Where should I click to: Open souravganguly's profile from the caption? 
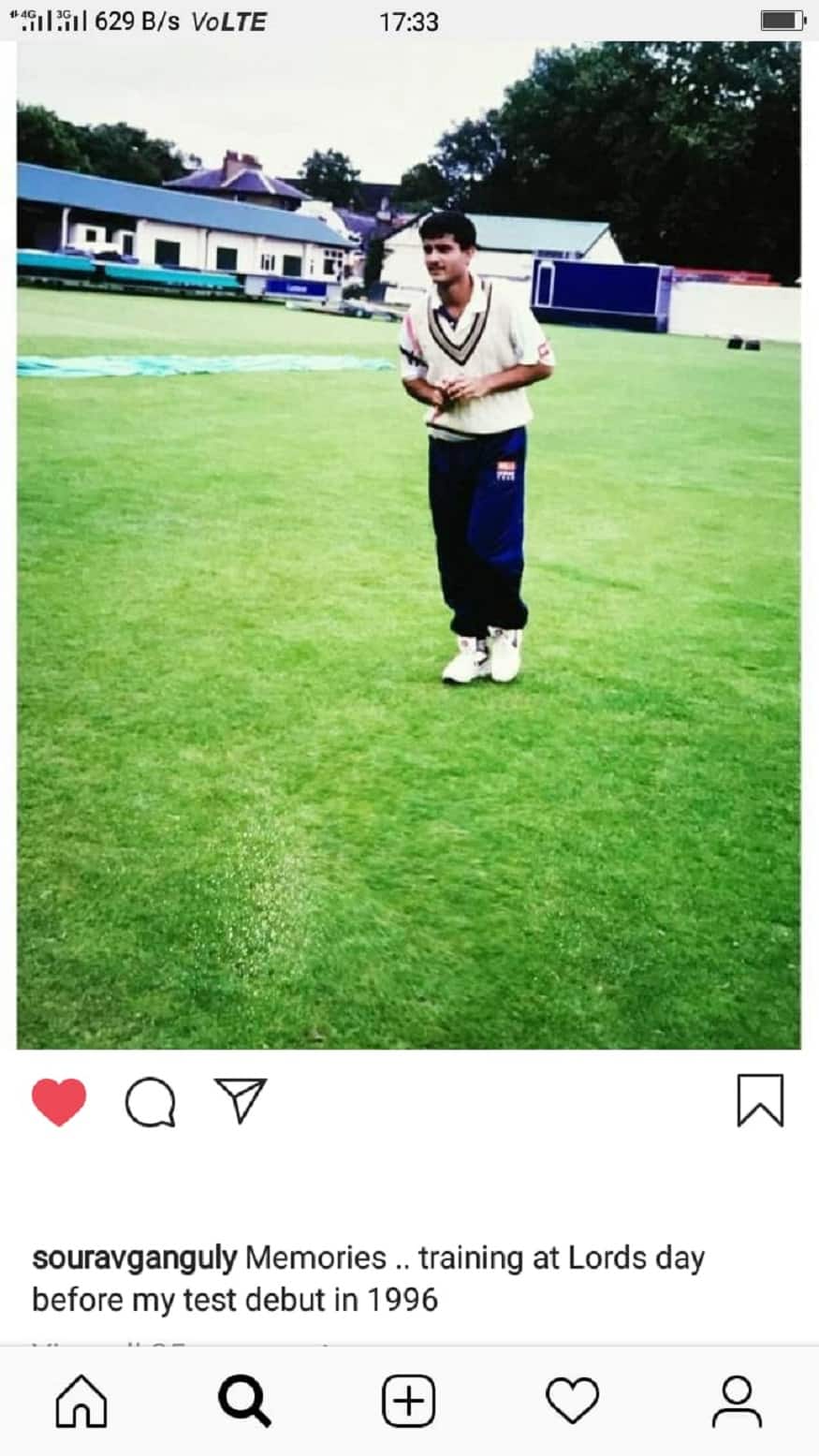(134, 1257)
